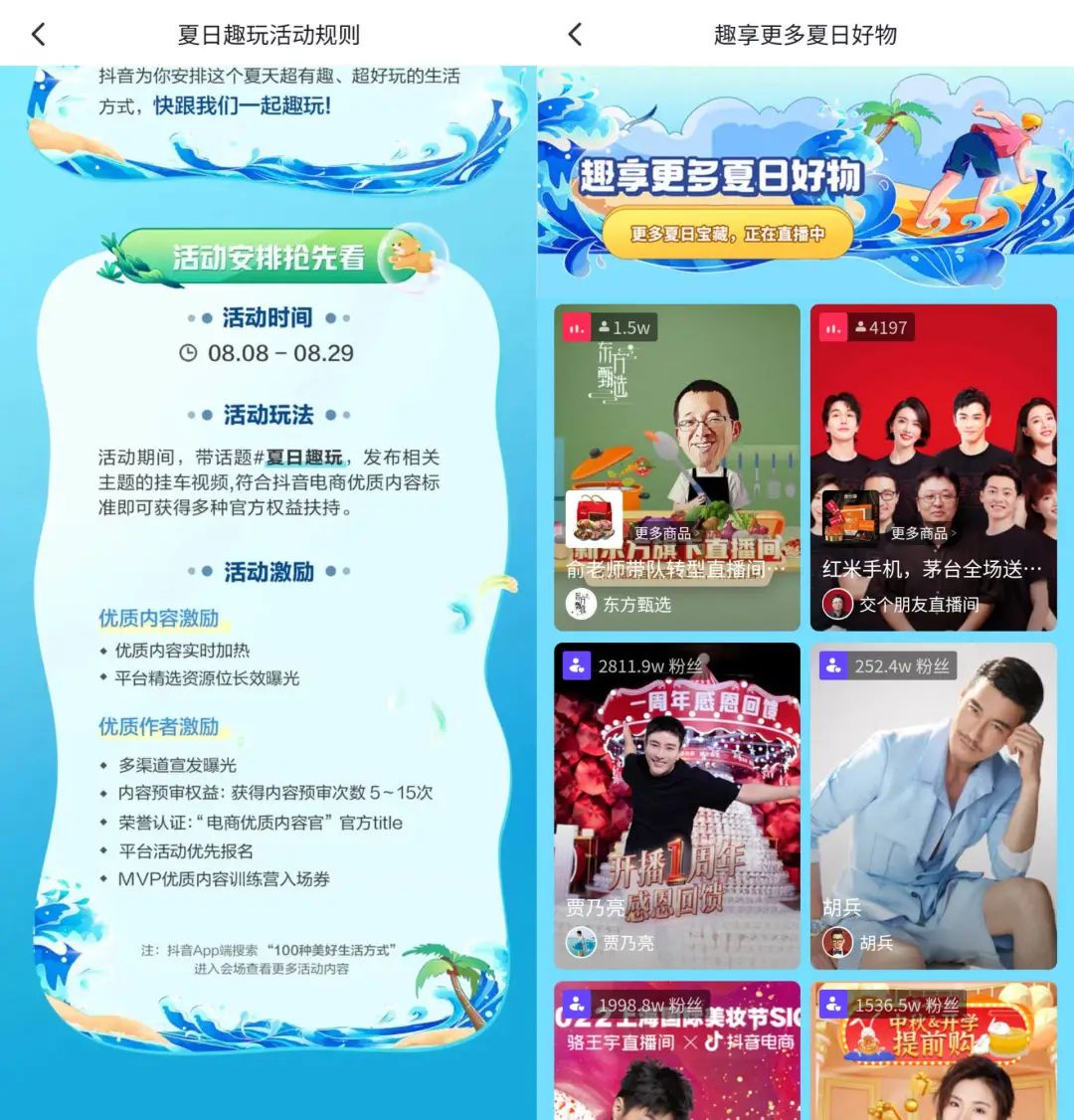View 更多商品 in the 东方甄选 card
Image resolution: width=1074 pixels, height=1120 pixels.
point(667,534)
